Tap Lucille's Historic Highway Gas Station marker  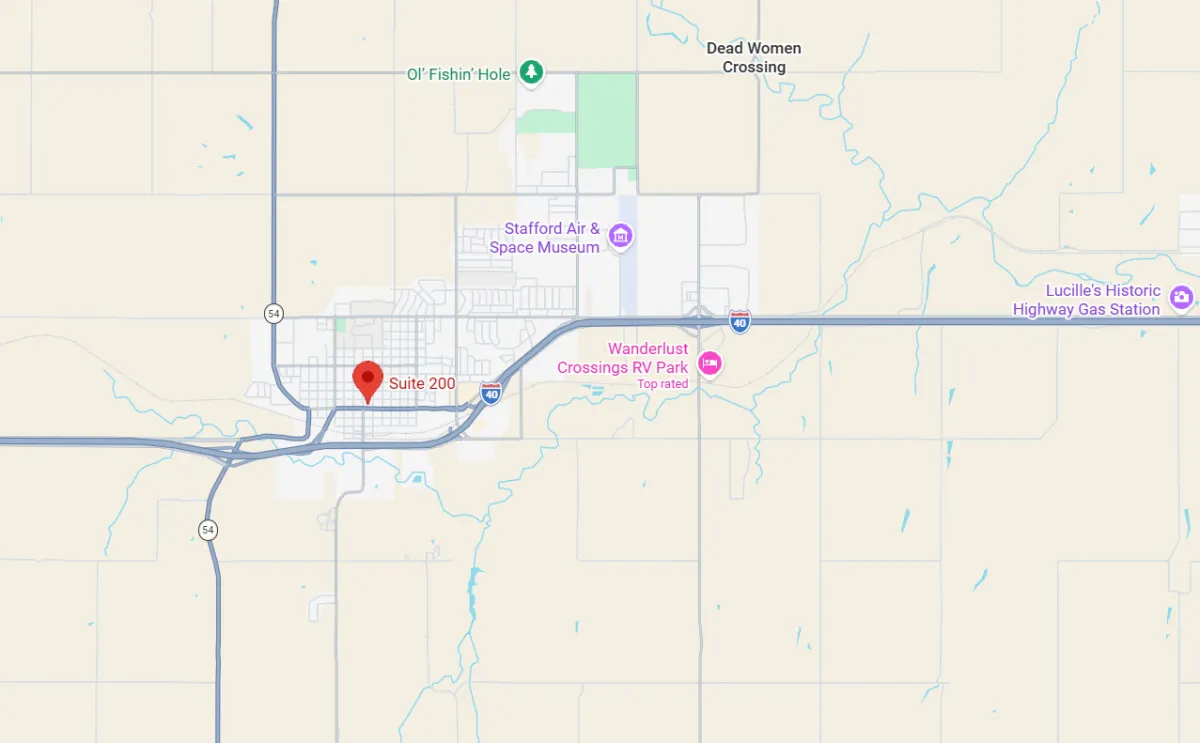[x=1182, y=296]
